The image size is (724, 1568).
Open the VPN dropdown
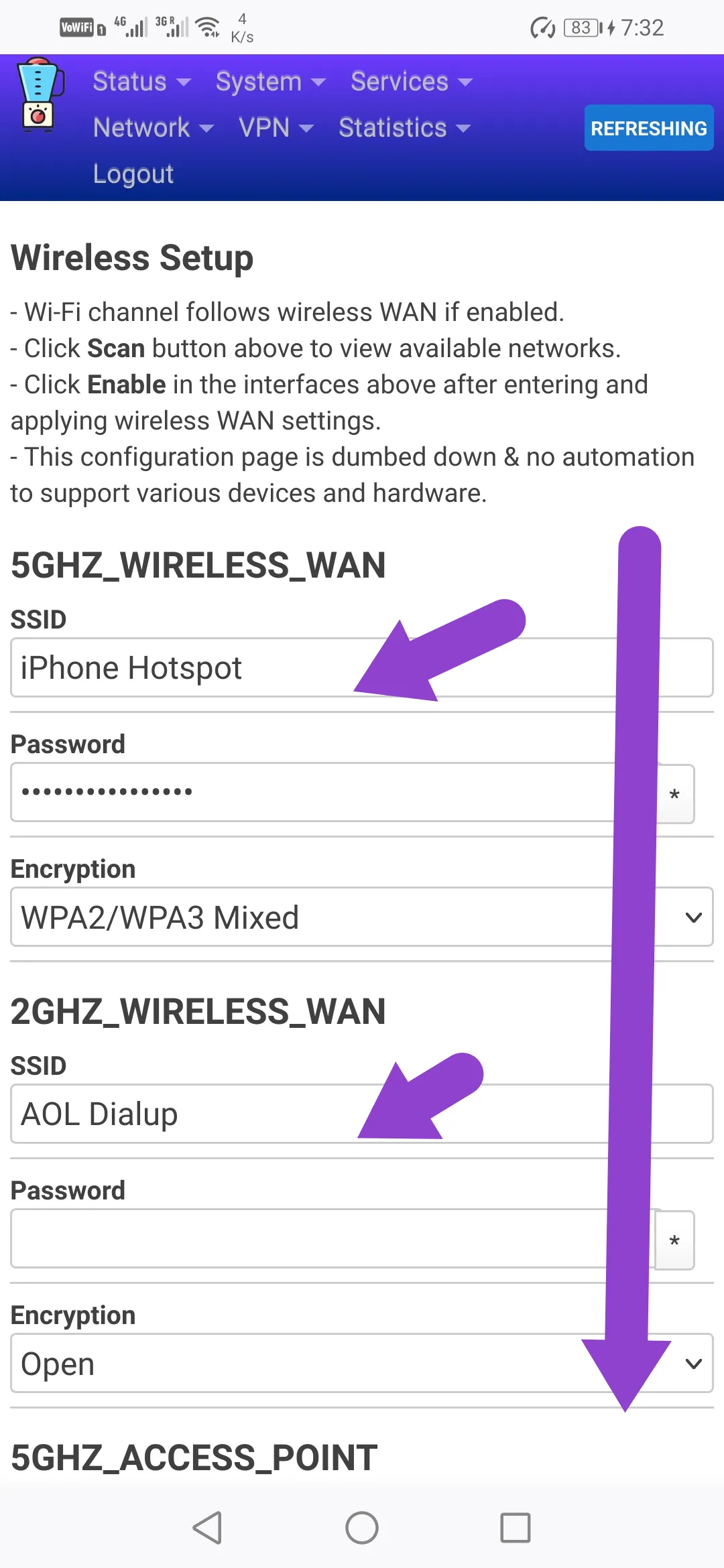276,127
